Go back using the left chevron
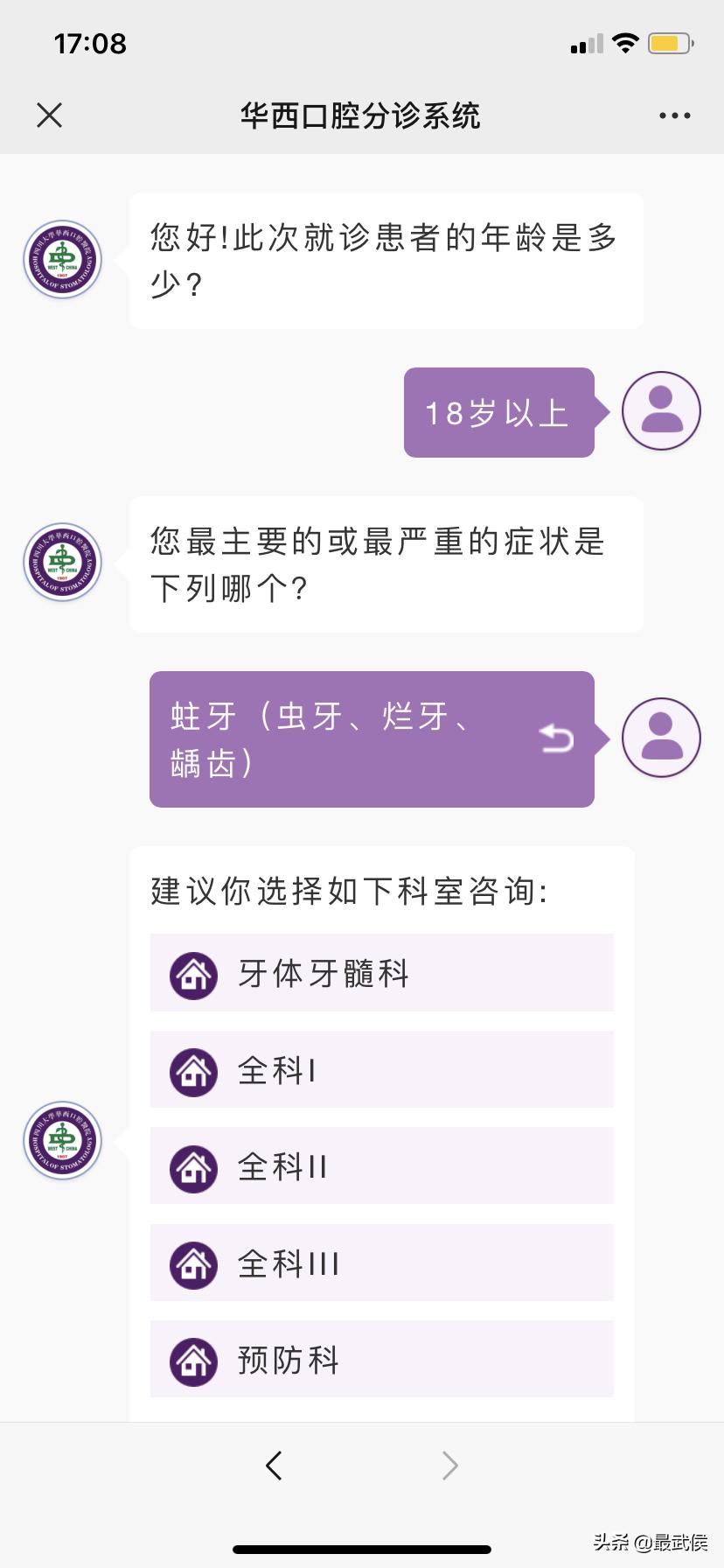Image resolution: width=724 pixels, height=1568 pixels. pyautogui.click(x=274, y=1465)
